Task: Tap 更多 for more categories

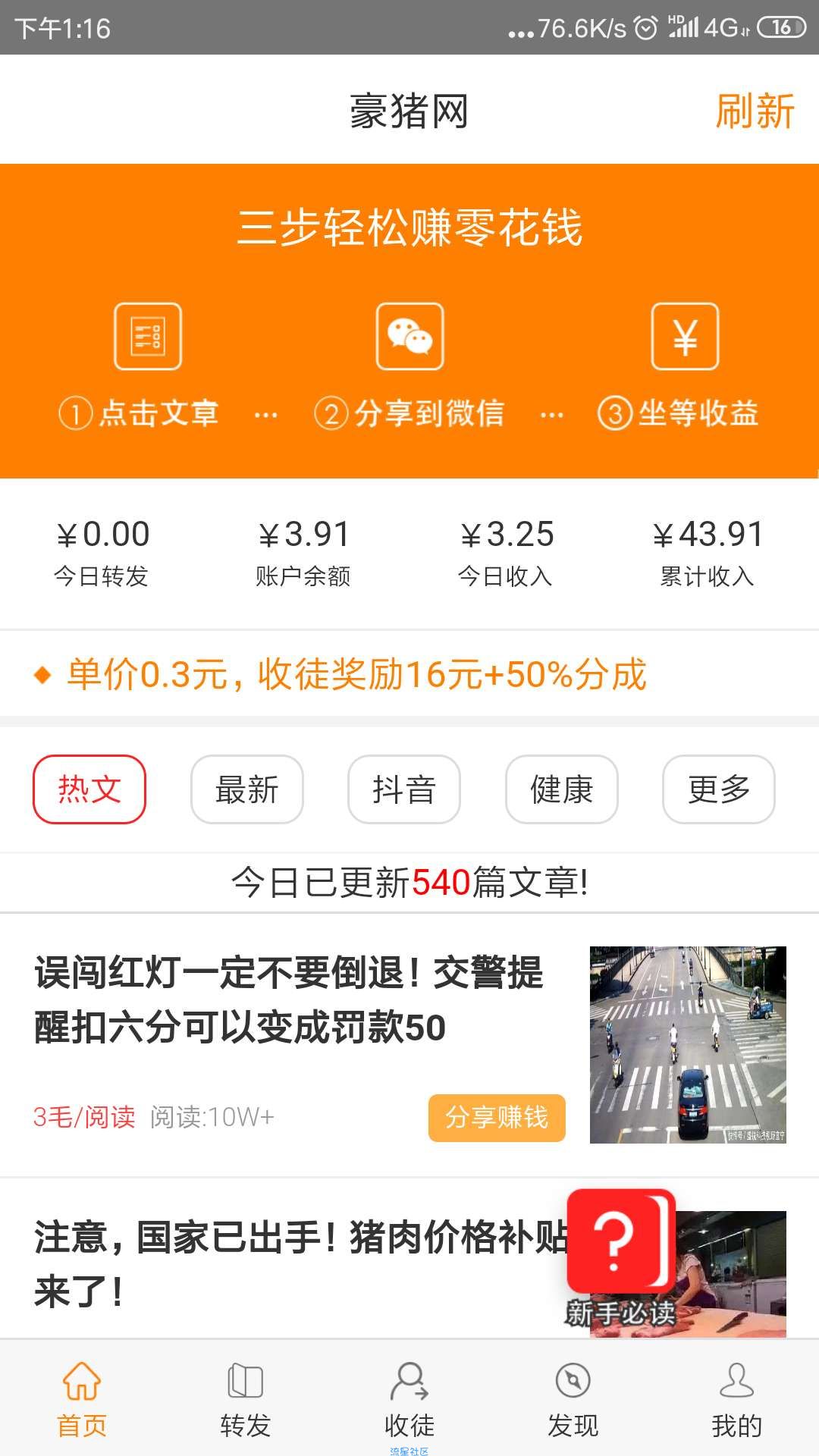Action: point(719,789)
